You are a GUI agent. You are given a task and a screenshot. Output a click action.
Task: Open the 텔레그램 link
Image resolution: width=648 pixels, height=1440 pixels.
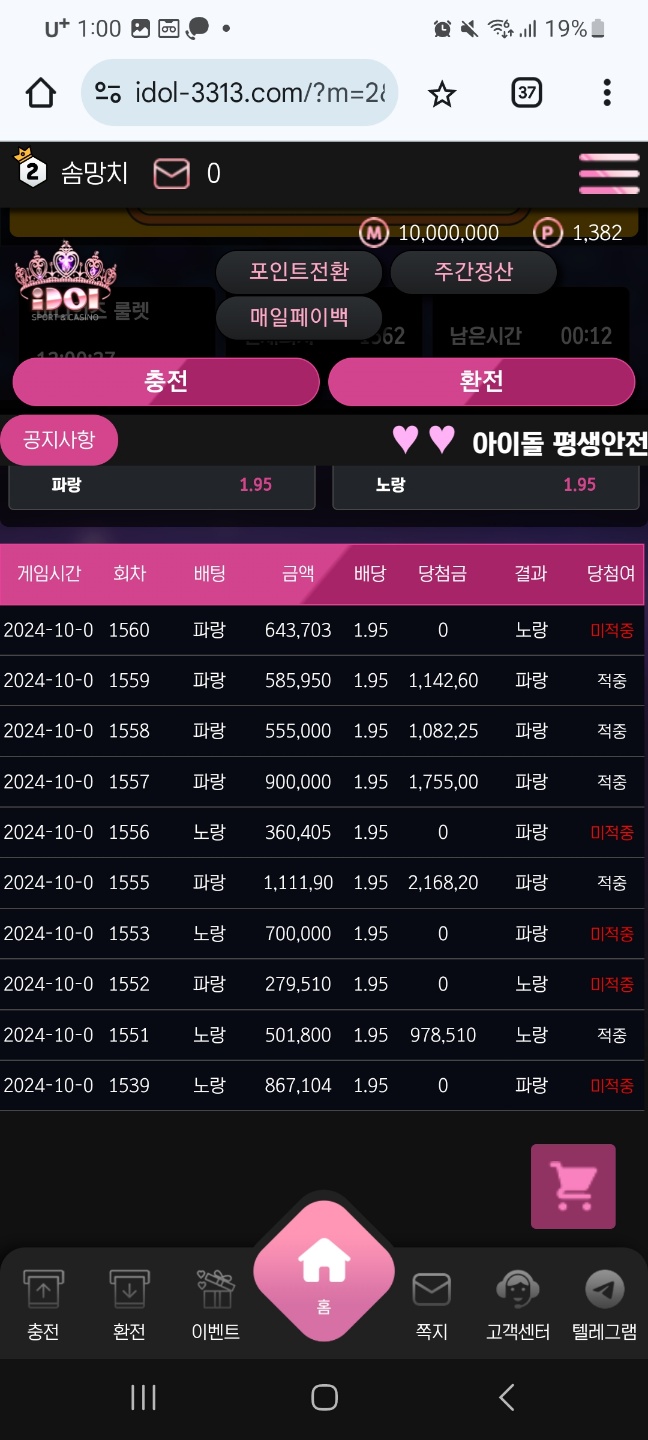604,1305
